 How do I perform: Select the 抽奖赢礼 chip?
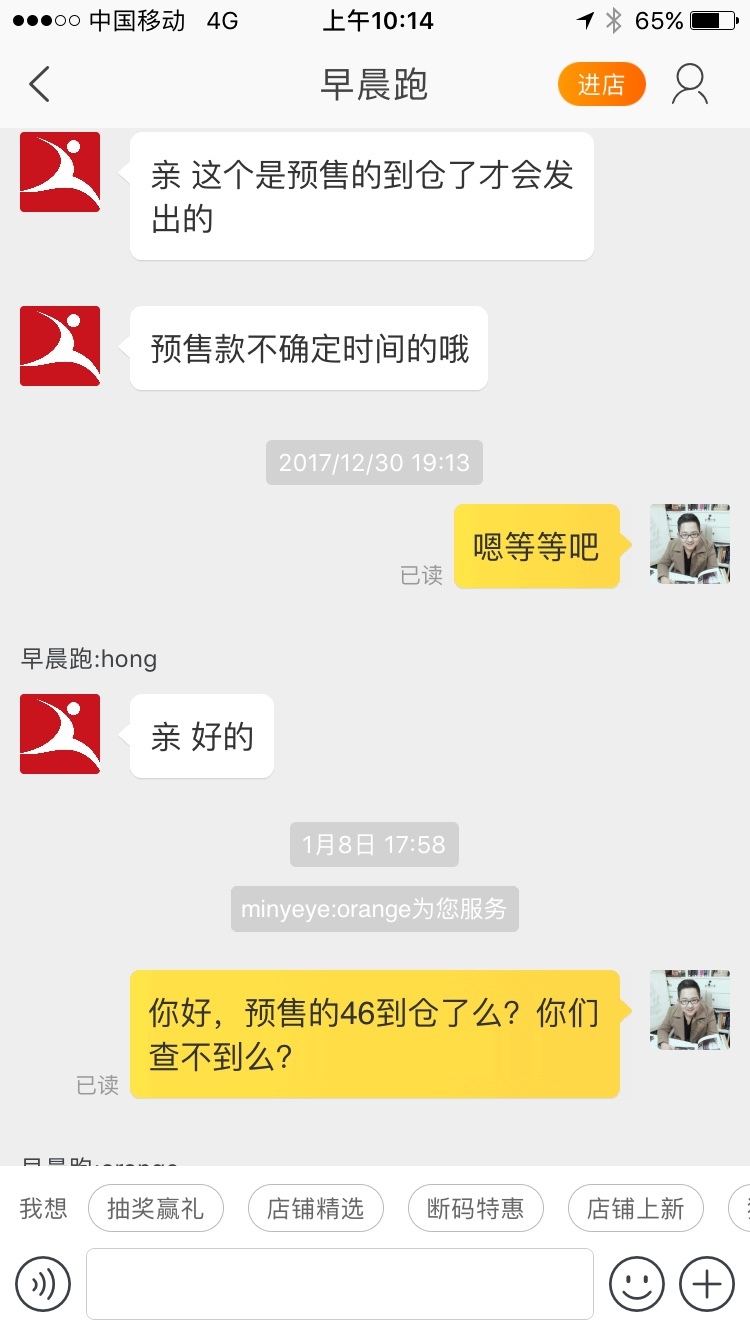coord(156,1209)
